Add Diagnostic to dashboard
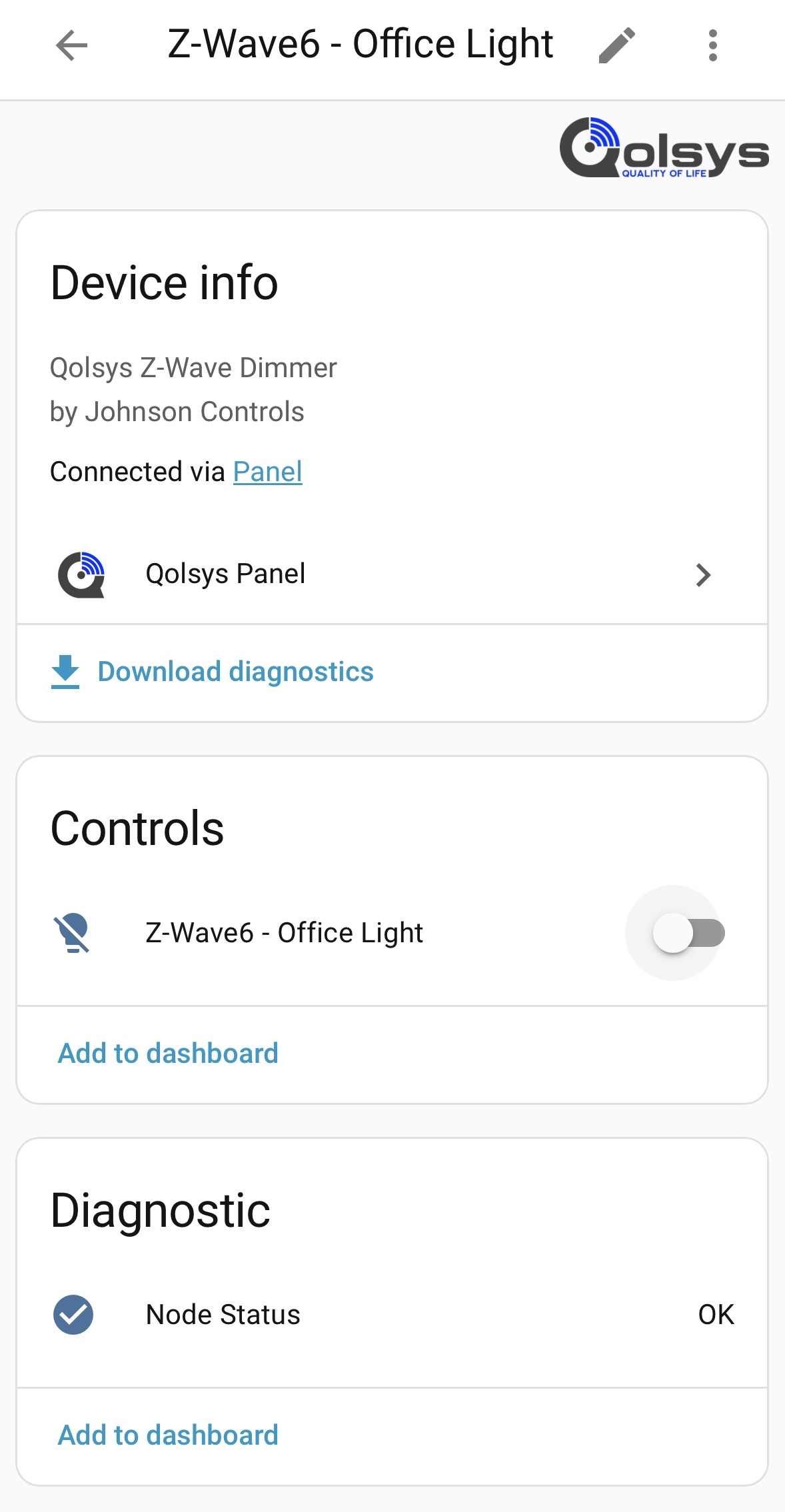Image resolution: width=785 pixels, height=1512 pixels. pyautogui.click(x=168, y=1435)
